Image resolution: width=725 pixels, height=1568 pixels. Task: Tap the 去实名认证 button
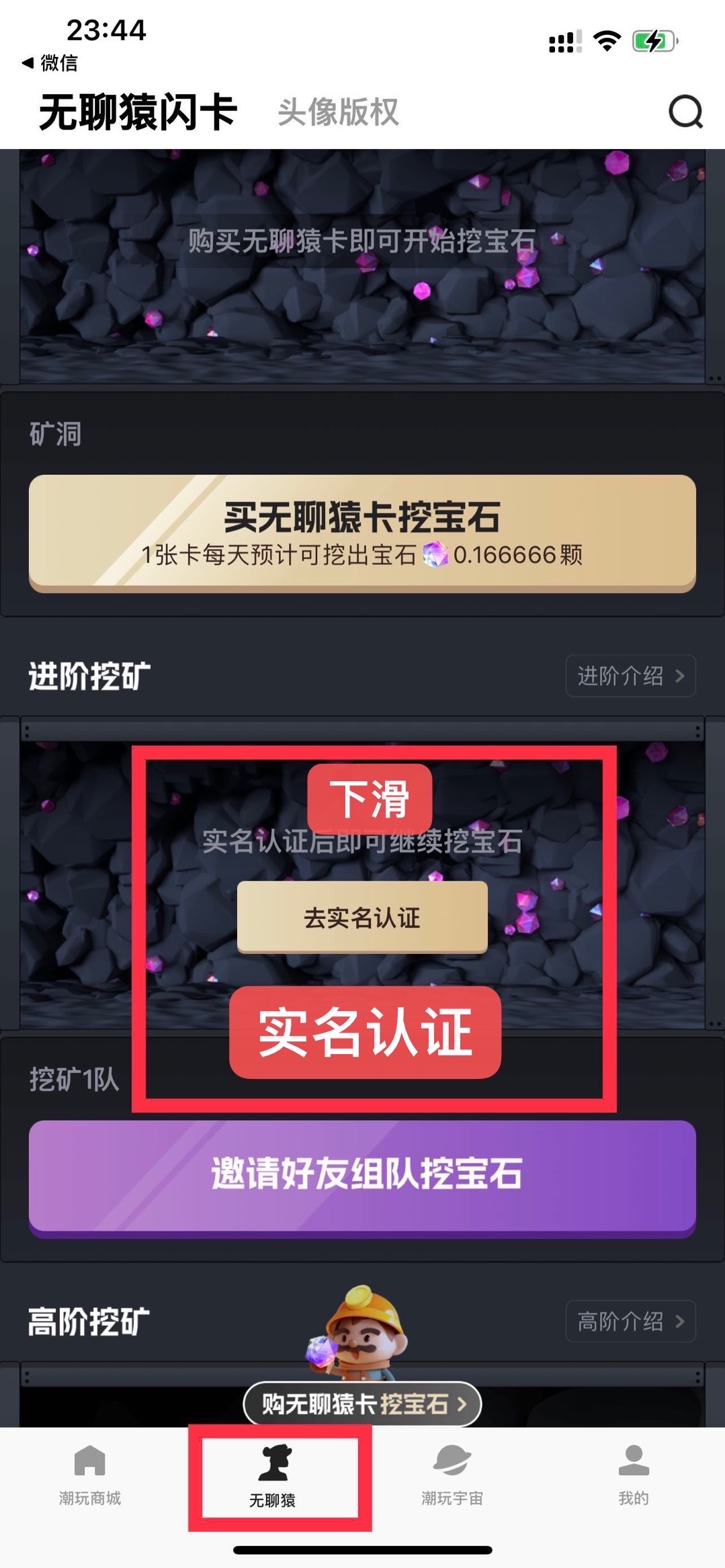coord(362,917)
